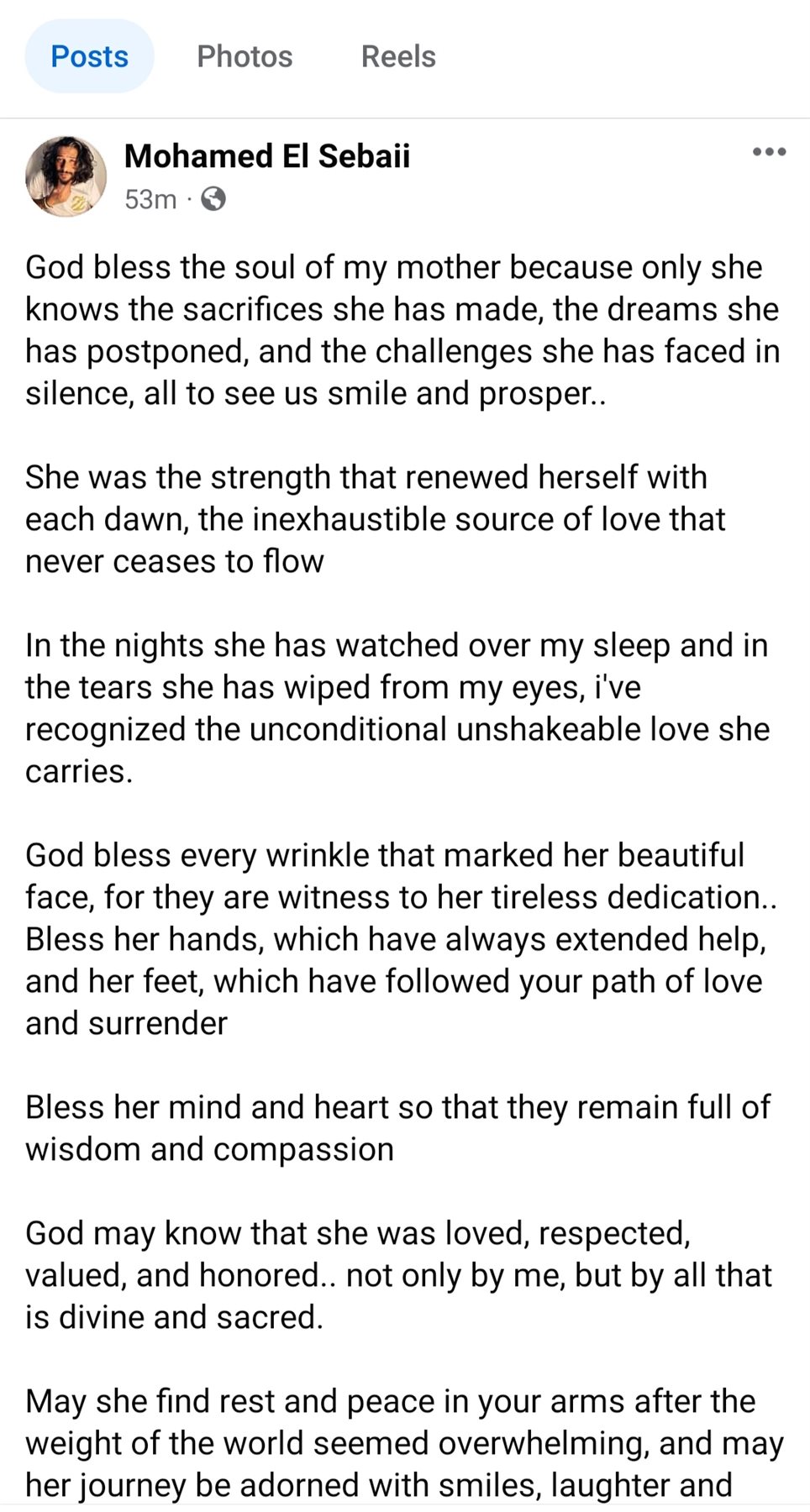Switch to the Reels tab
Viewport: 810px width, 1512px height.
[398, 56]
